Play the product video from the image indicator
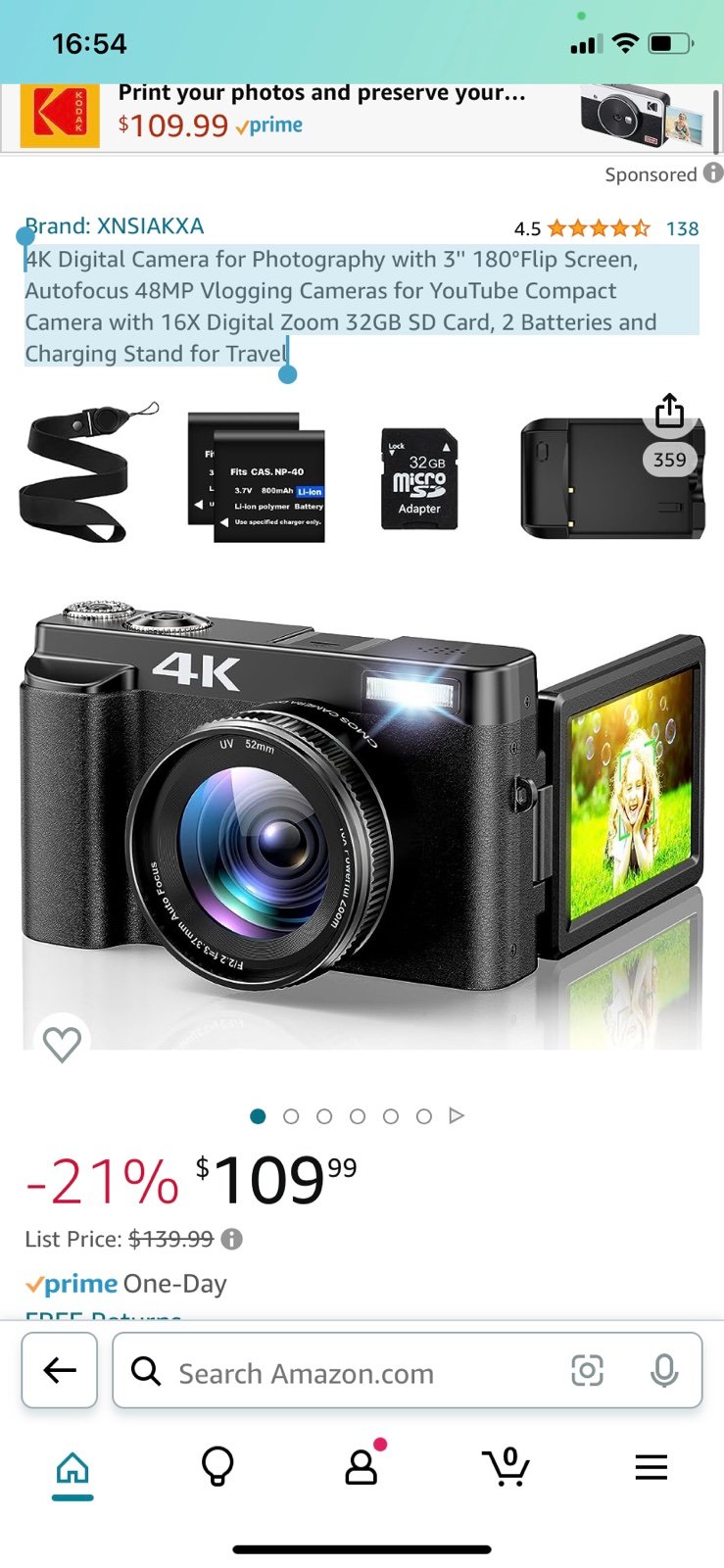724x1568 pixels. pos(456,1116)
